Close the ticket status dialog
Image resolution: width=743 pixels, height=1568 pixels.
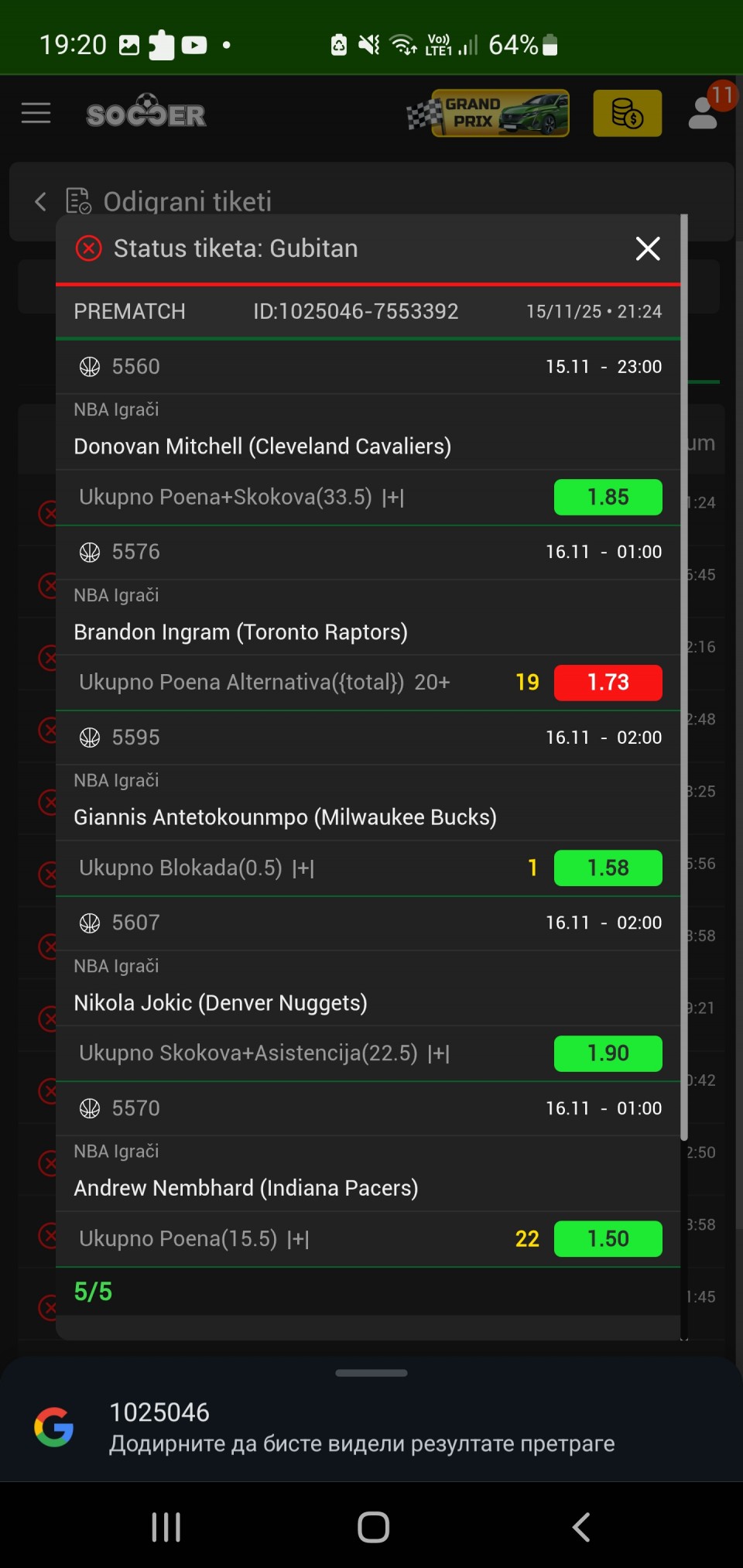(647, 248)
